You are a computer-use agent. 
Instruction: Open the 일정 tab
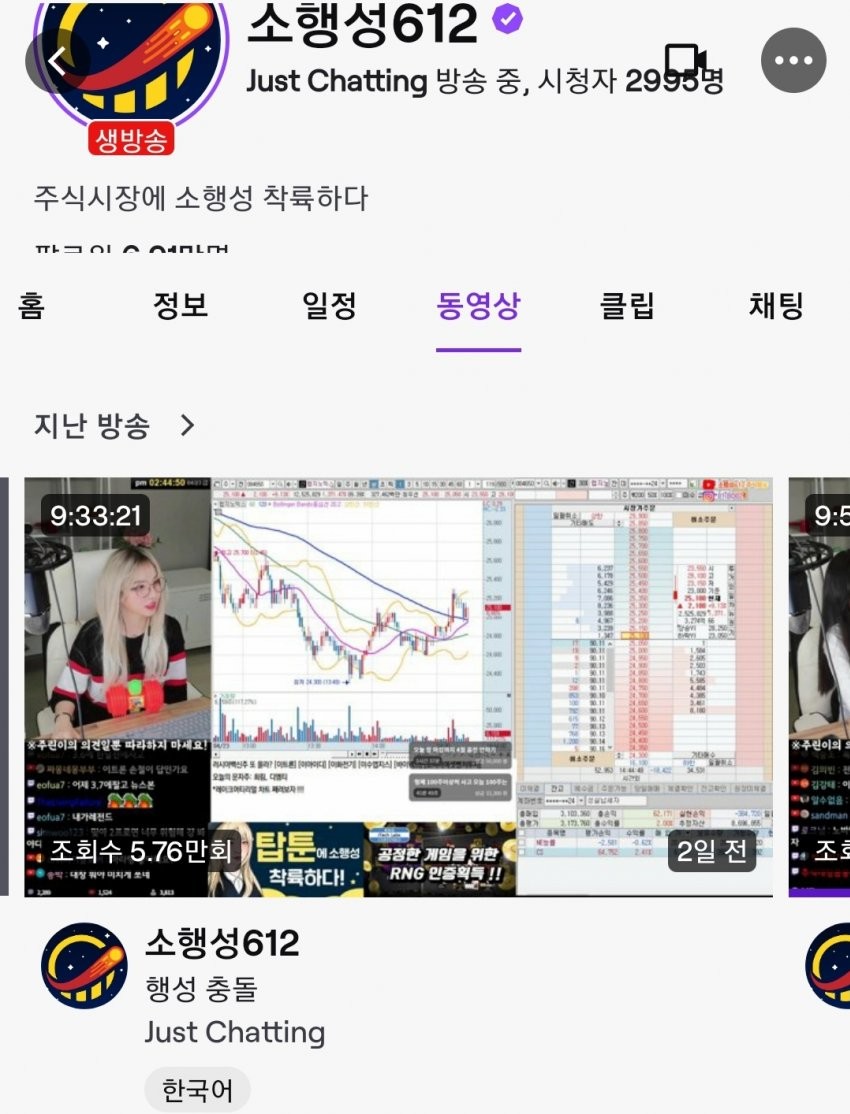[329, 305]
